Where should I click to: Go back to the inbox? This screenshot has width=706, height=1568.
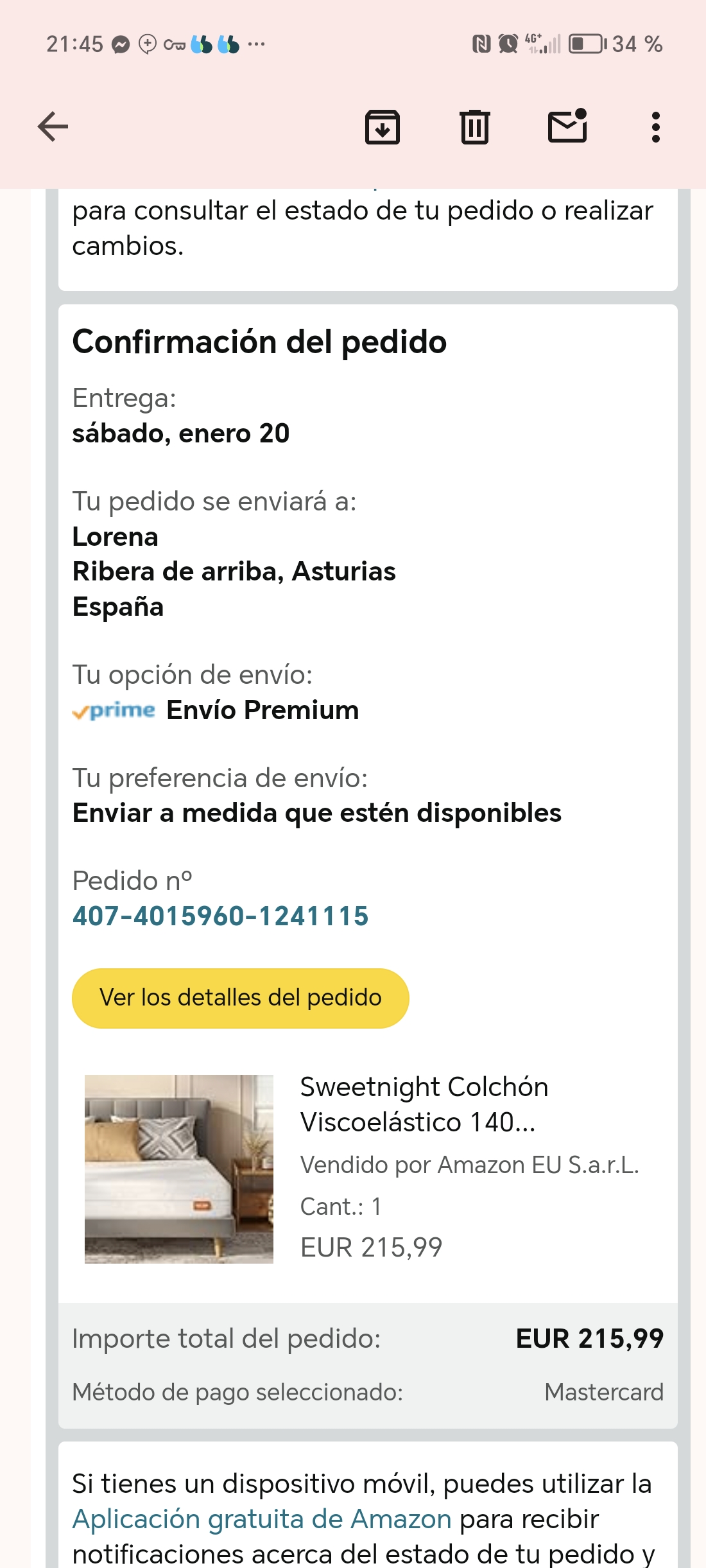pyautogui.click(x=53, y=126)
